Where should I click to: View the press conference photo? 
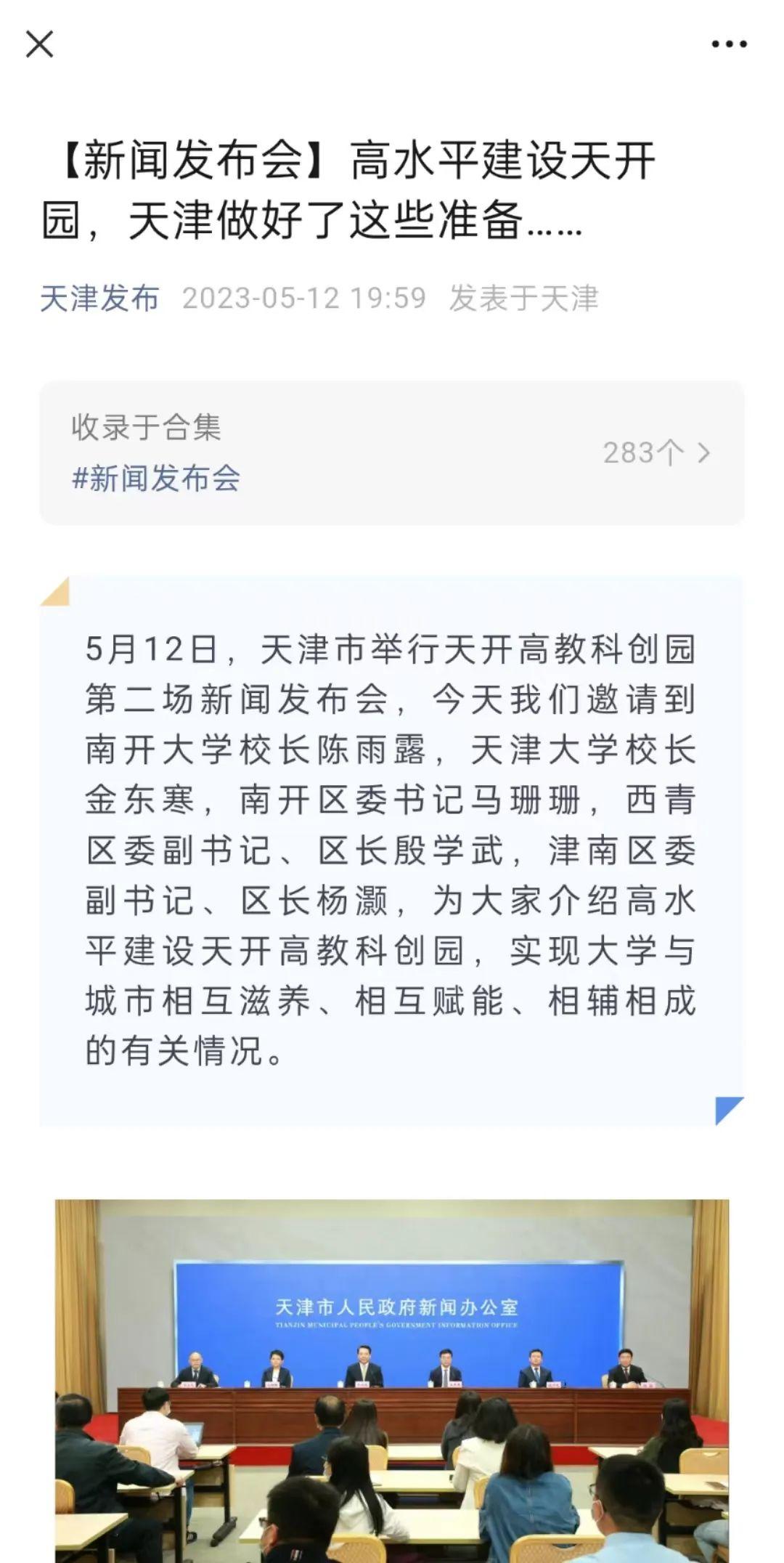(392, 1379)
